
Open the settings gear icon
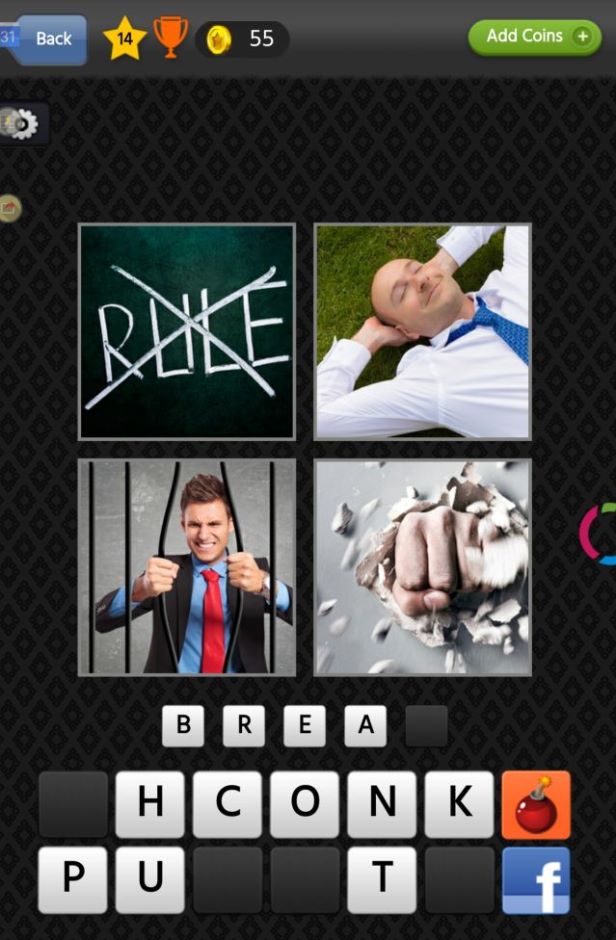tap(22, 124)
